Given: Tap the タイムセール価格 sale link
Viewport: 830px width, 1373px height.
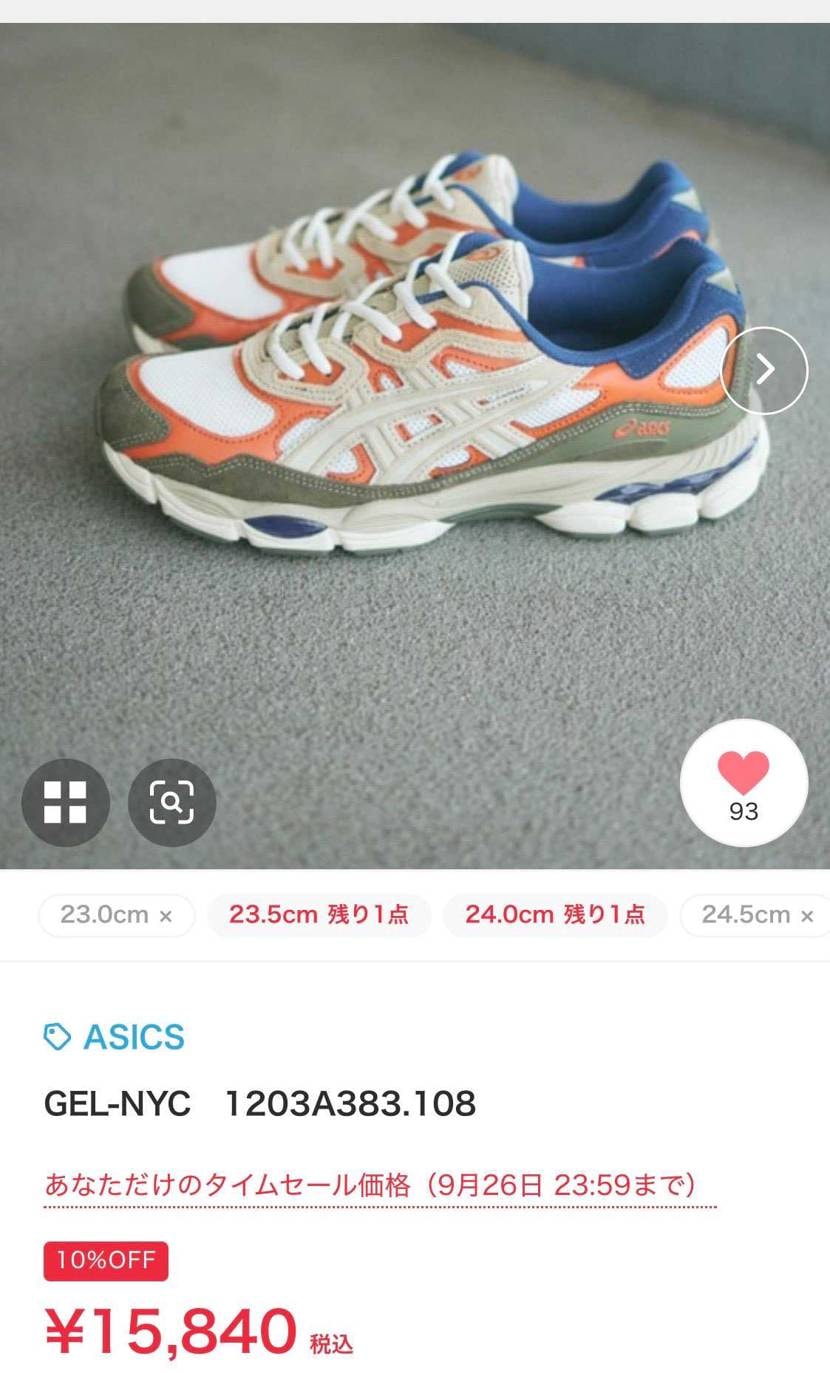Looking at the screenshot, I should tap(370, 1186).
